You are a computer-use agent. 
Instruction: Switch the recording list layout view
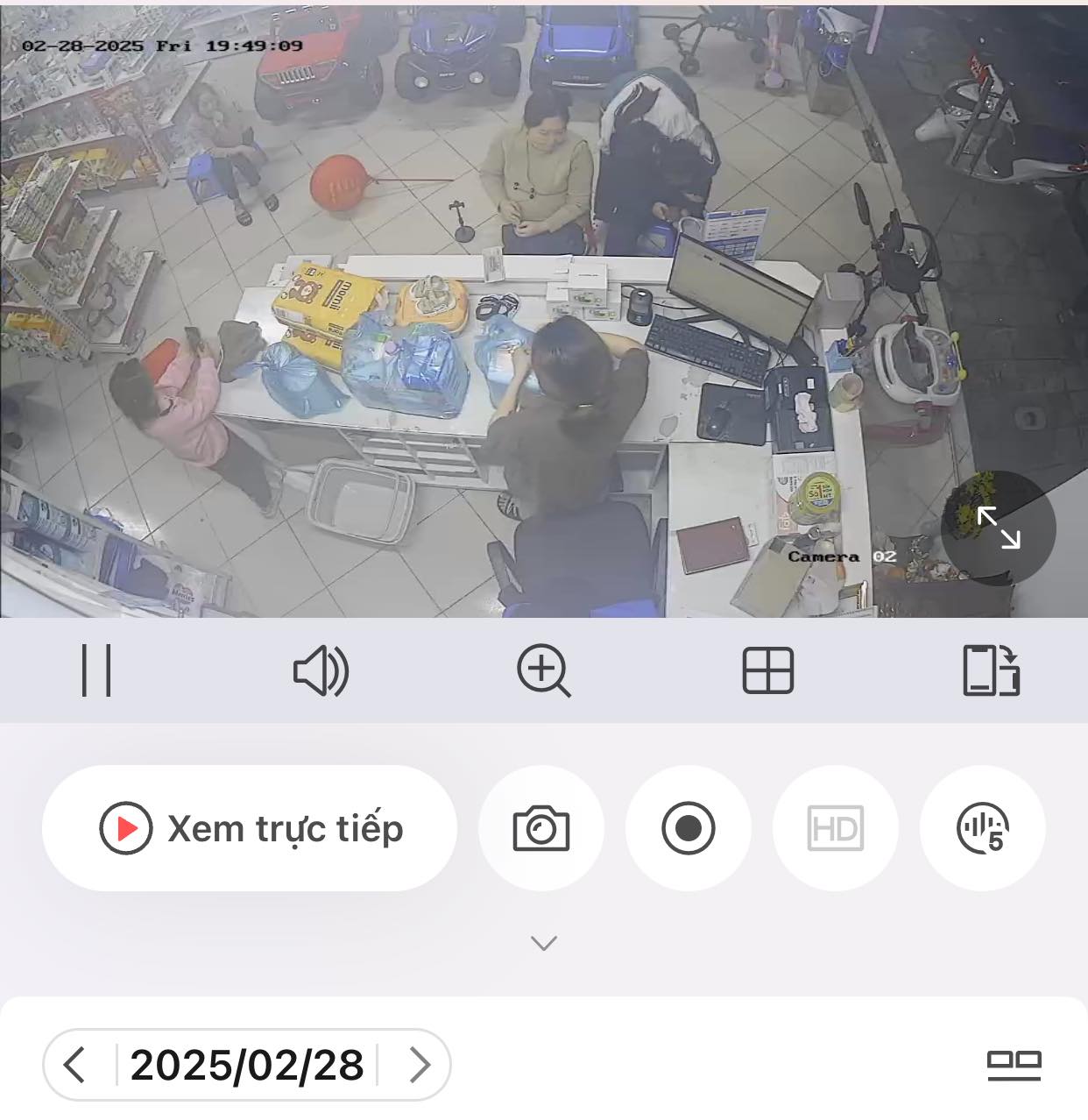click(1014, 1065)
